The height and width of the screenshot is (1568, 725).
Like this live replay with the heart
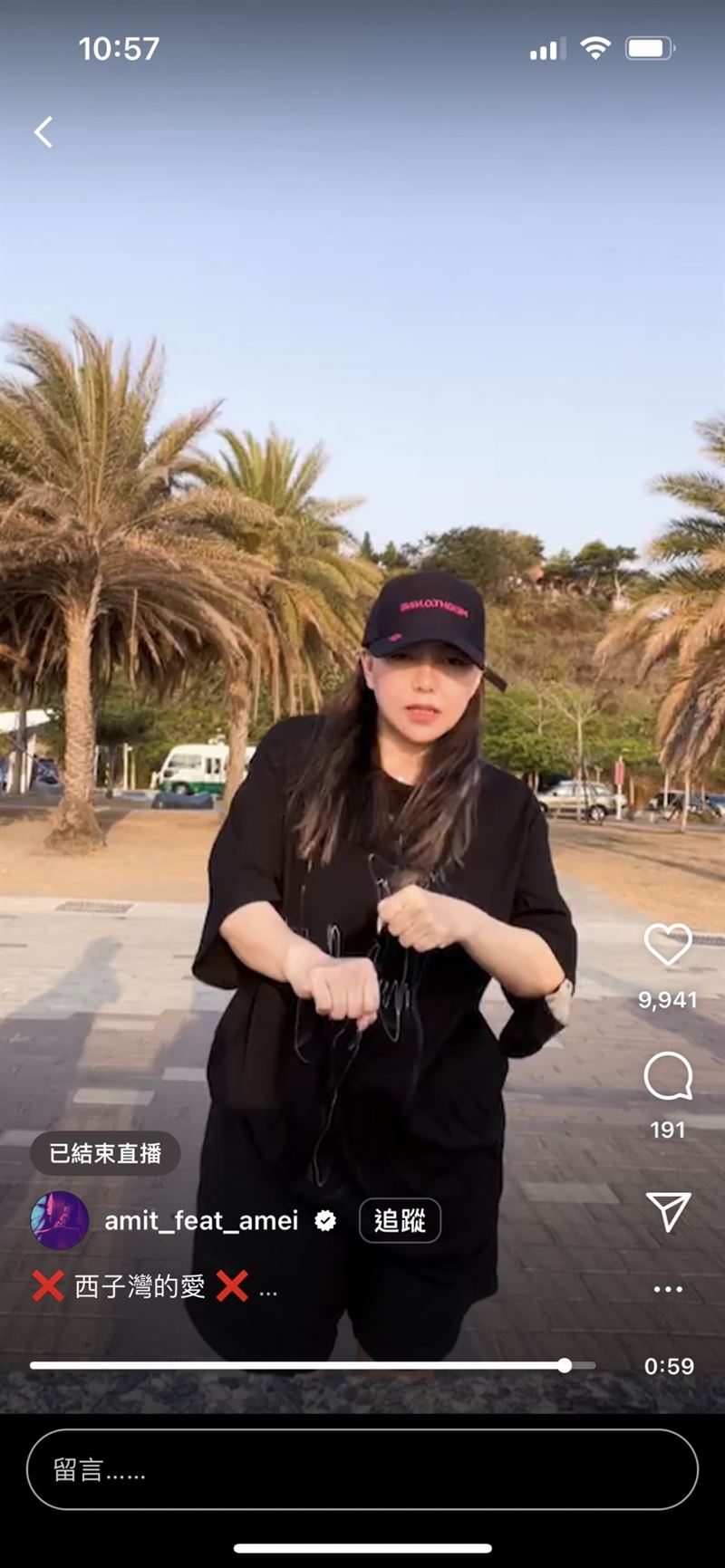(668, 945)
